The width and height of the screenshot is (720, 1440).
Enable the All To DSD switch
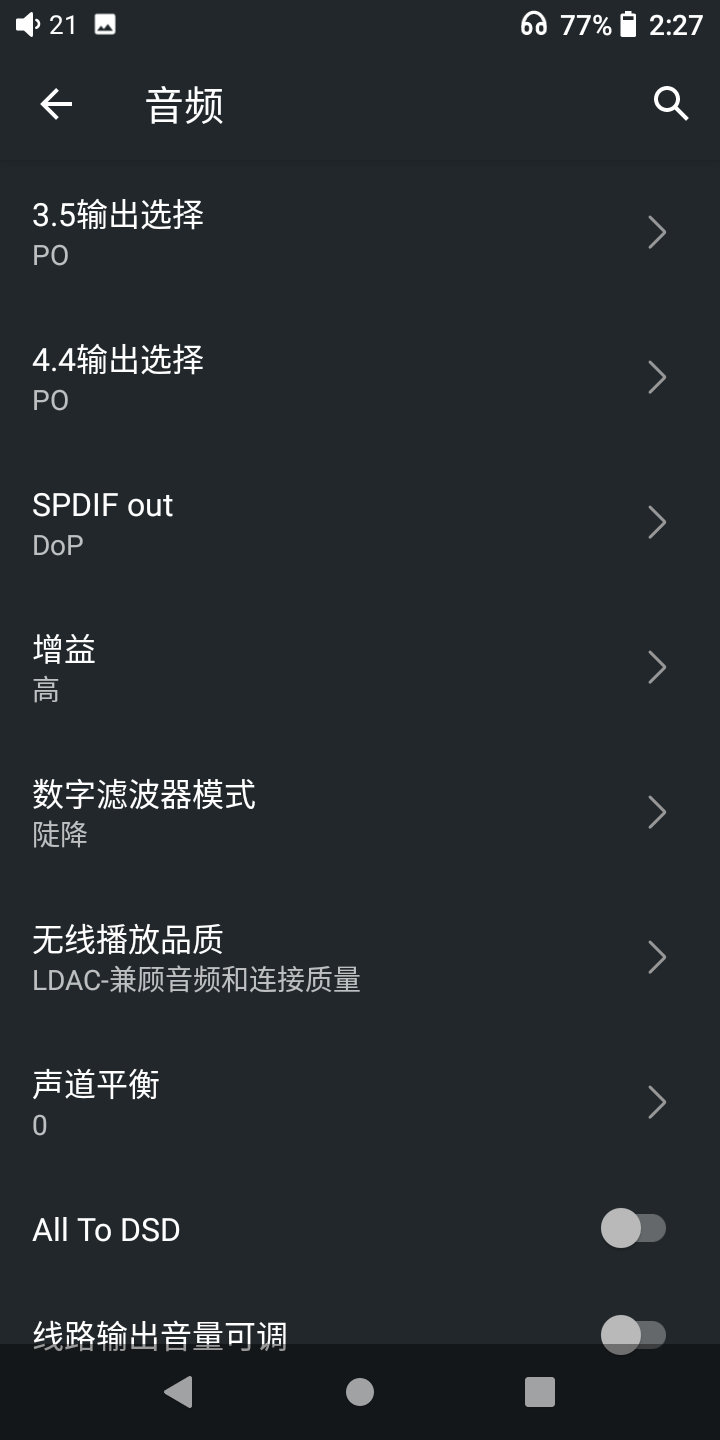633,1228
